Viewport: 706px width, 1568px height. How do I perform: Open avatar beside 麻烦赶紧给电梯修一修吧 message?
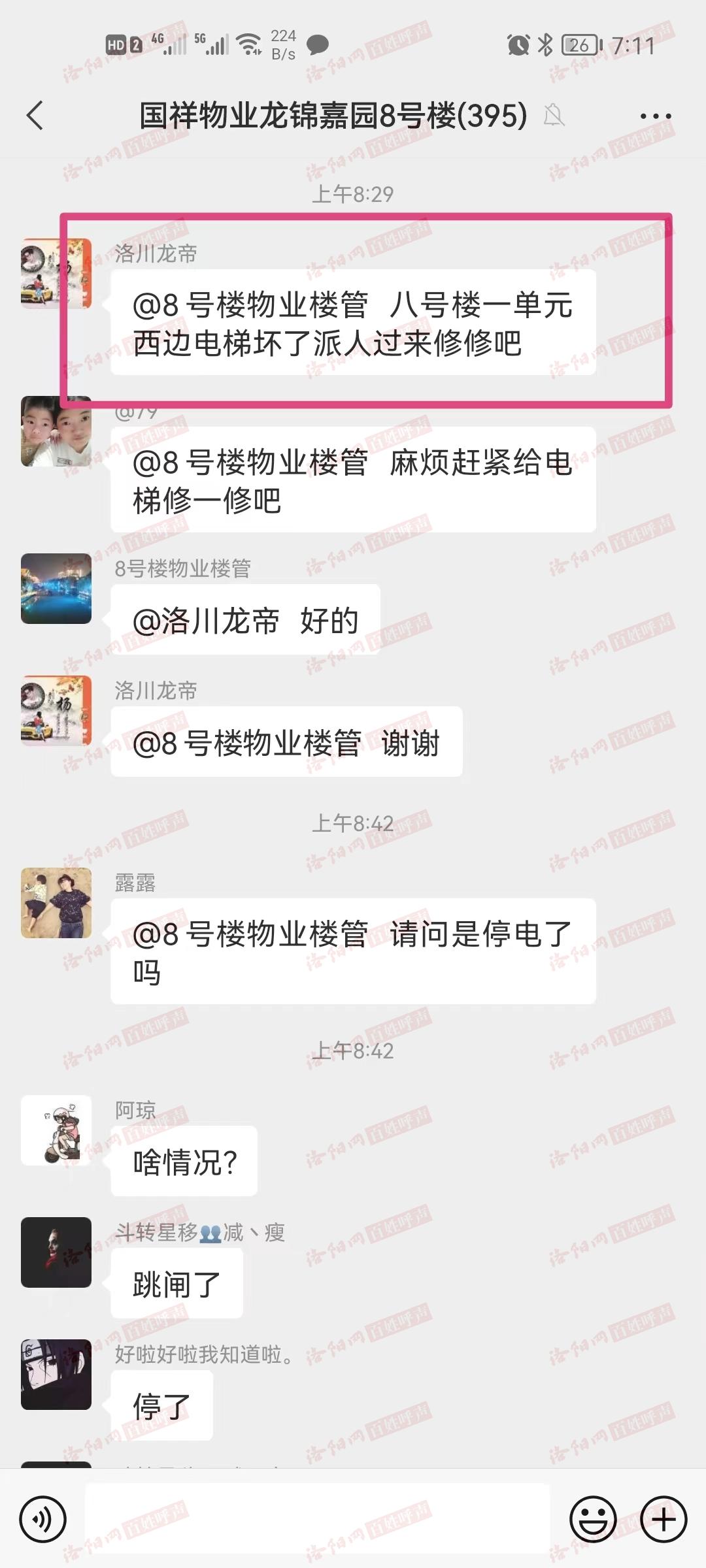tap(56, 431)
